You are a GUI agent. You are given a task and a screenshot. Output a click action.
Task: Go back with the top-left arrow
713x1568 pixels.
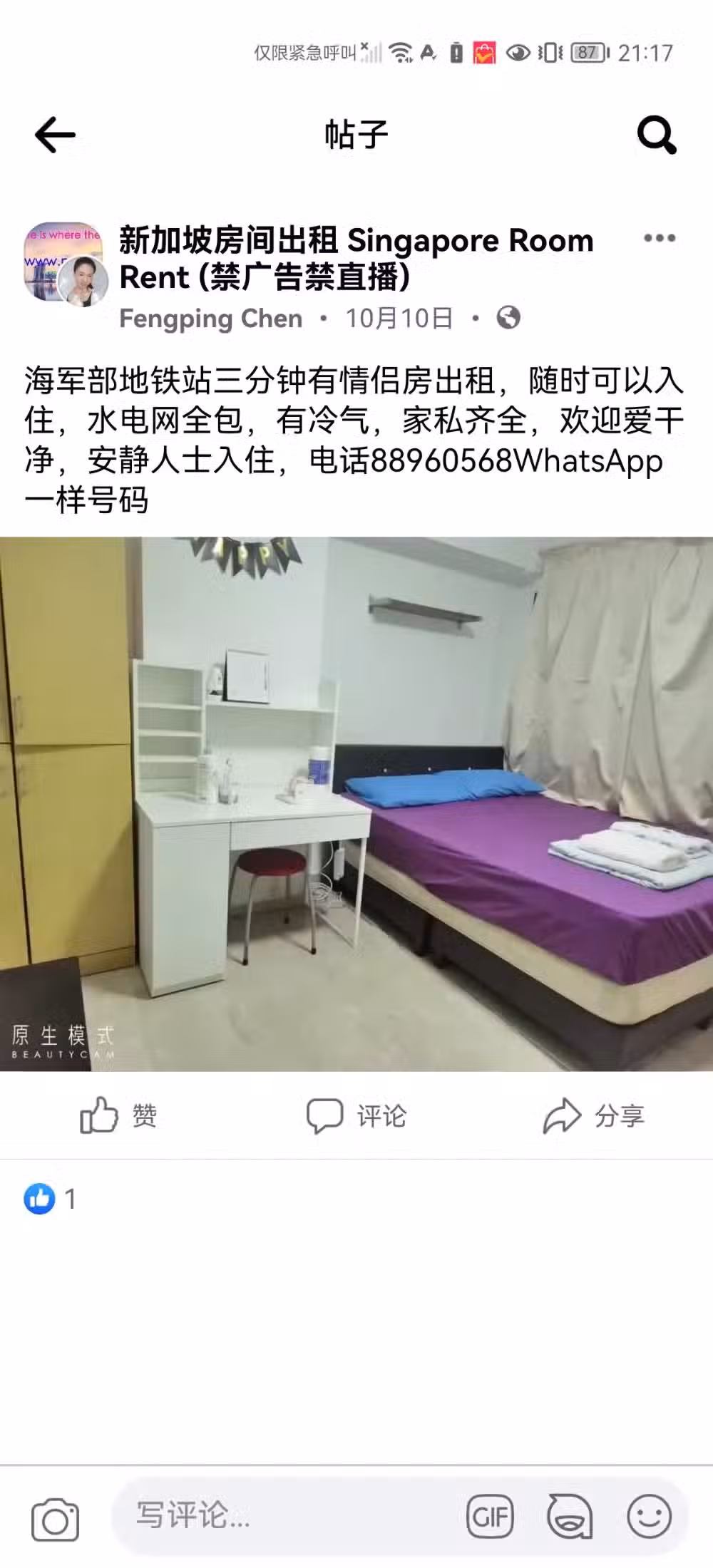pos(55,135)
